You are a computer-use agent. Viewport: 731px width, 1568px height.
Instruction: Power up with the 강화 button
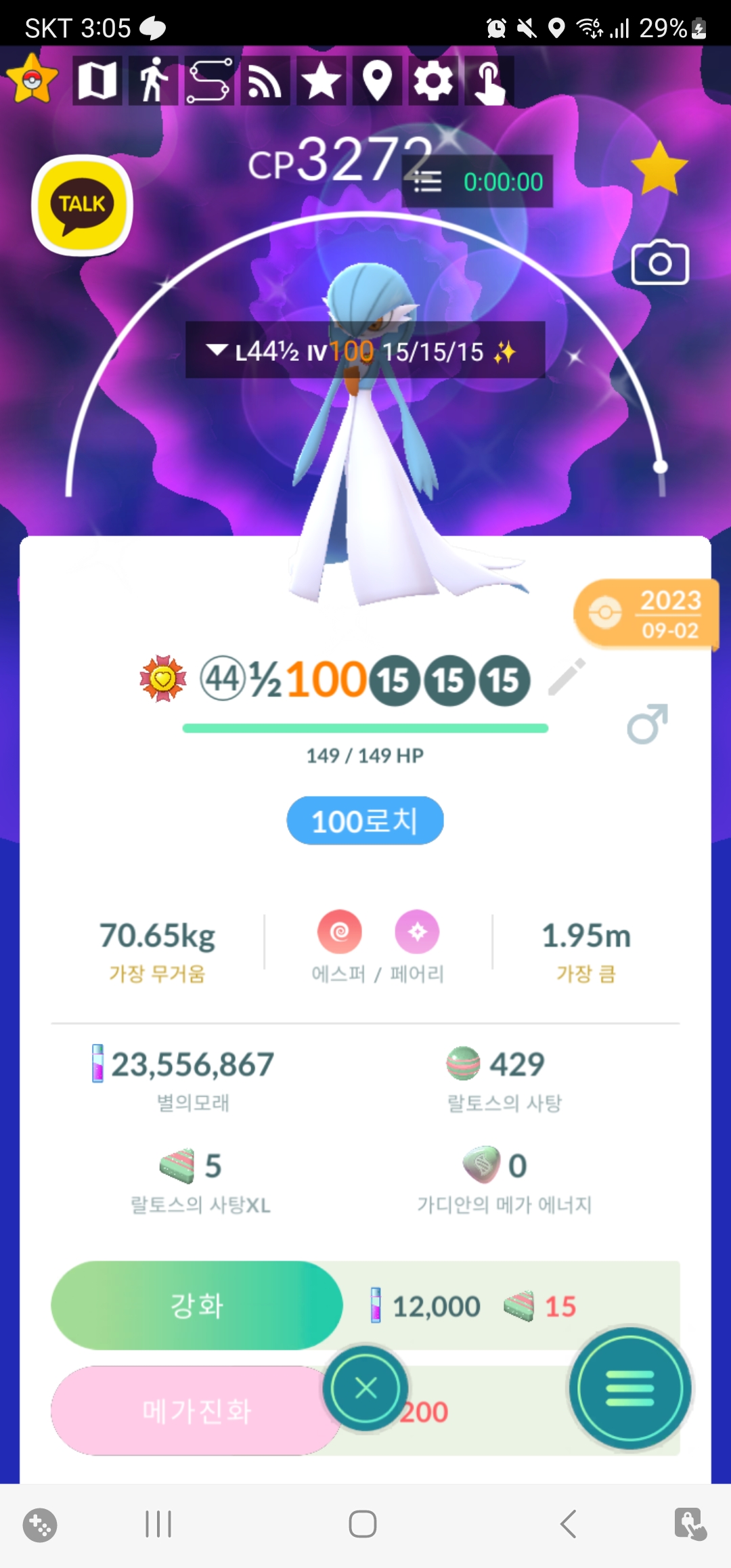(x=196, y=1305)
